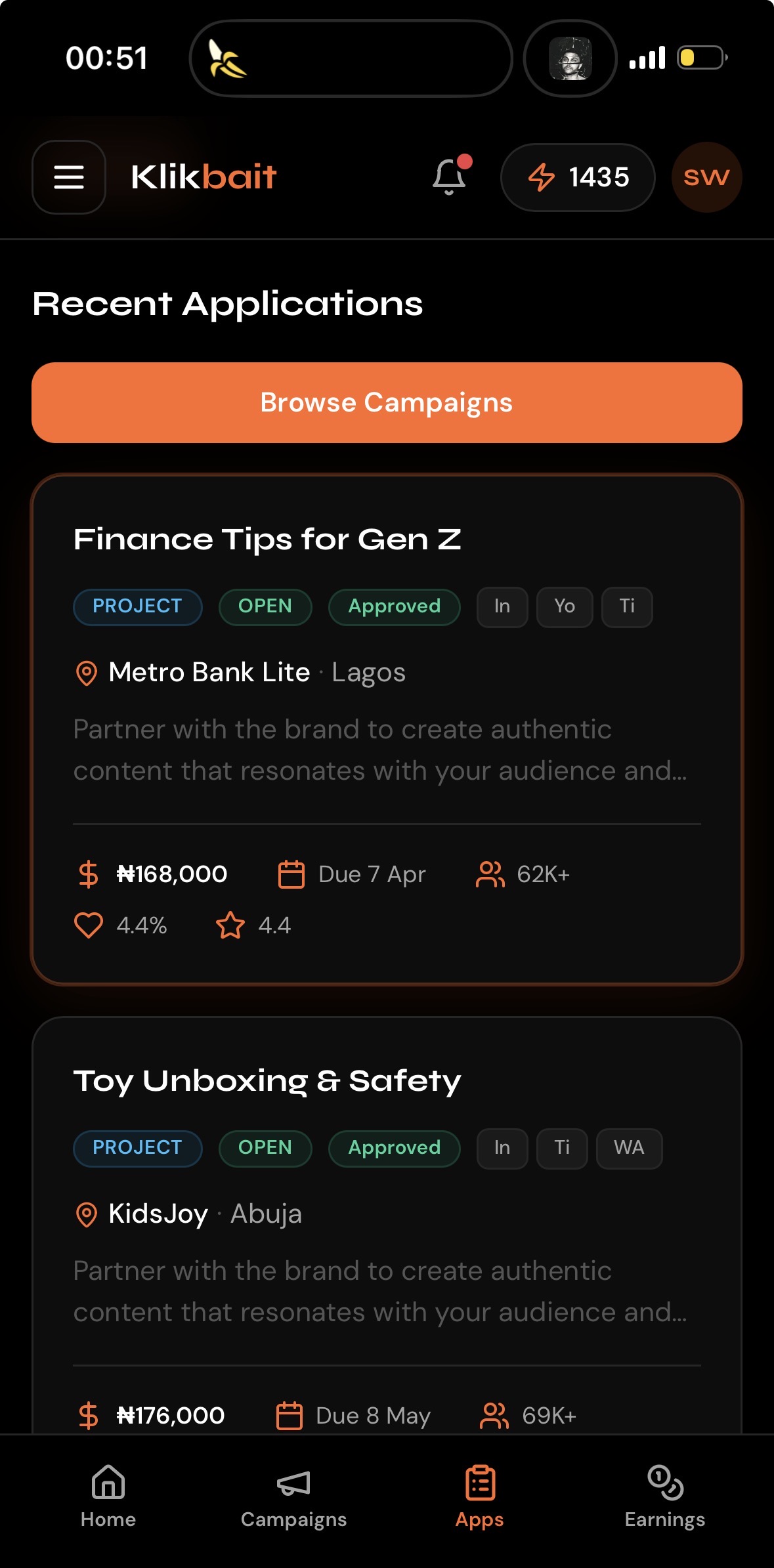Switch to the Earnings tab
The image size is (774, 1568).
(664, 1496)
